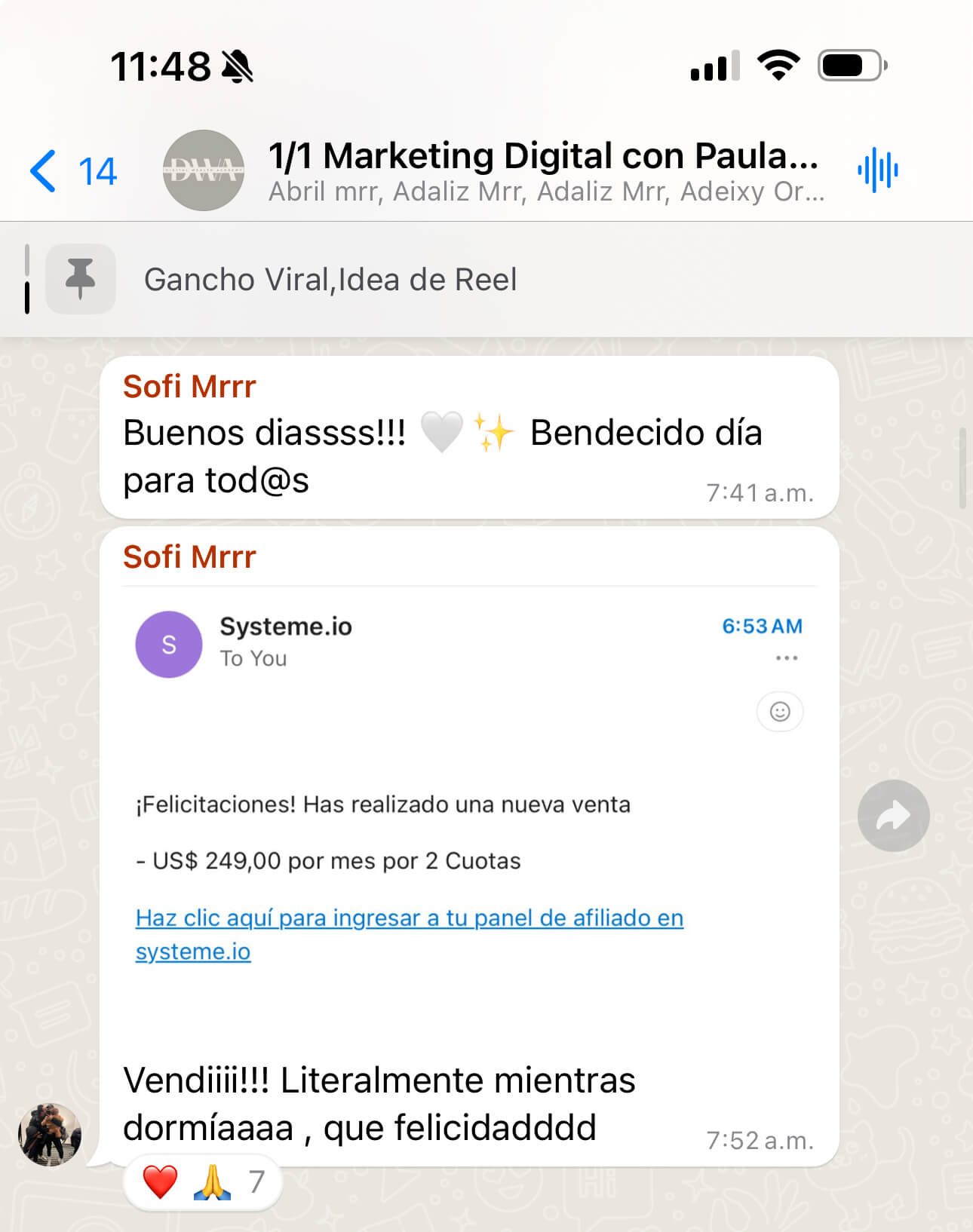The height and width of the screenshot is (1232, 973).
Task: Follow the link 'Haz clic aquí para ingresar'
Action: pyautogui.click(x=410, y=918)
